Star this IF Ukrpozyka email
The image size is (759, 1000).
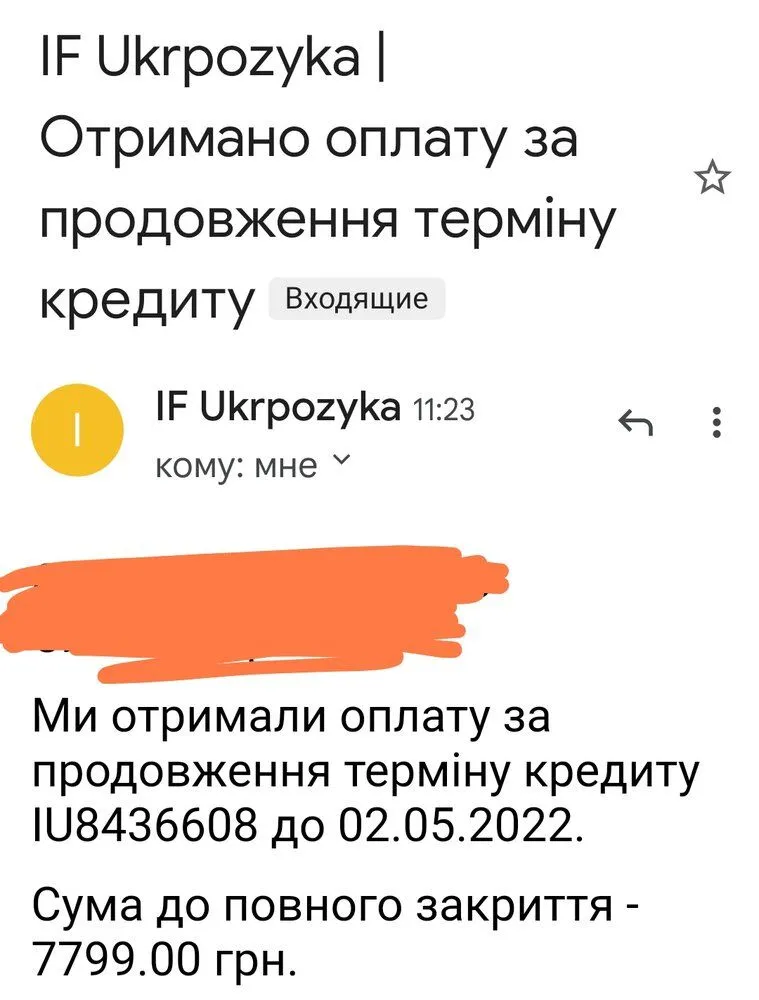pyautogui.click(x=712, y=177)
